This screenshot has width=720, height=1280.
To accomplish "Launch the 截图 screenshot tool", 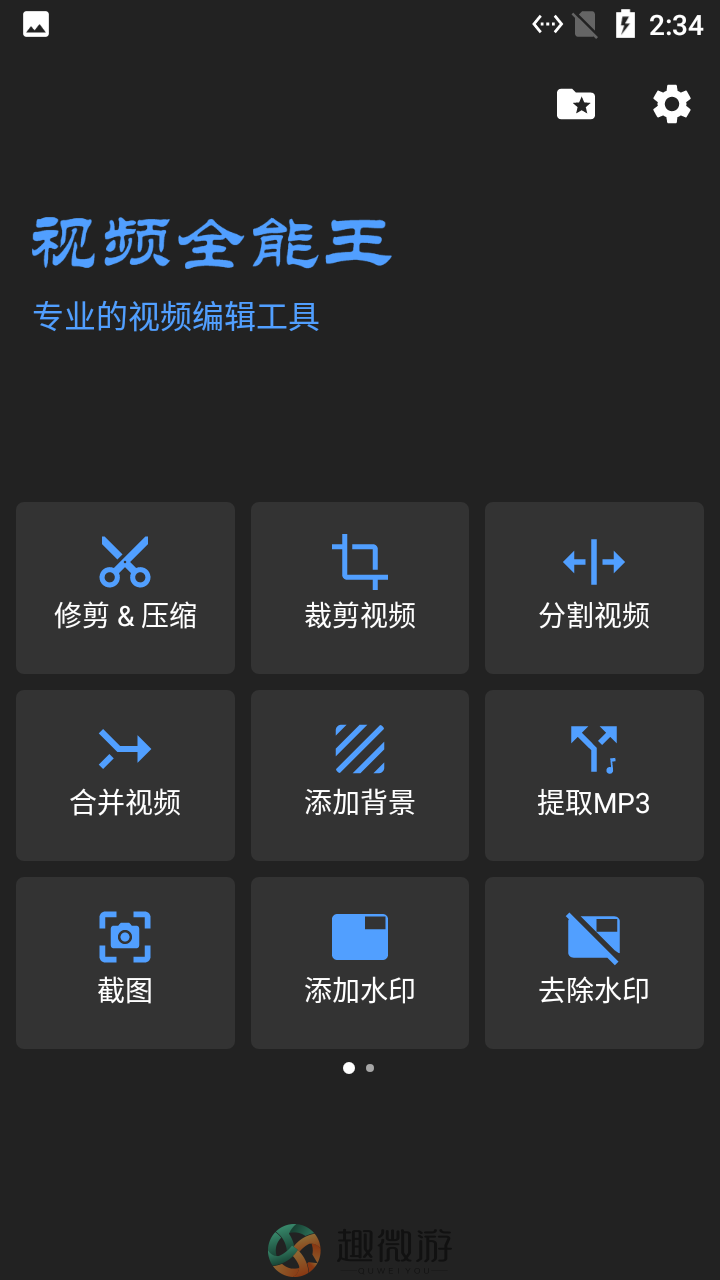I will (125, 963).
